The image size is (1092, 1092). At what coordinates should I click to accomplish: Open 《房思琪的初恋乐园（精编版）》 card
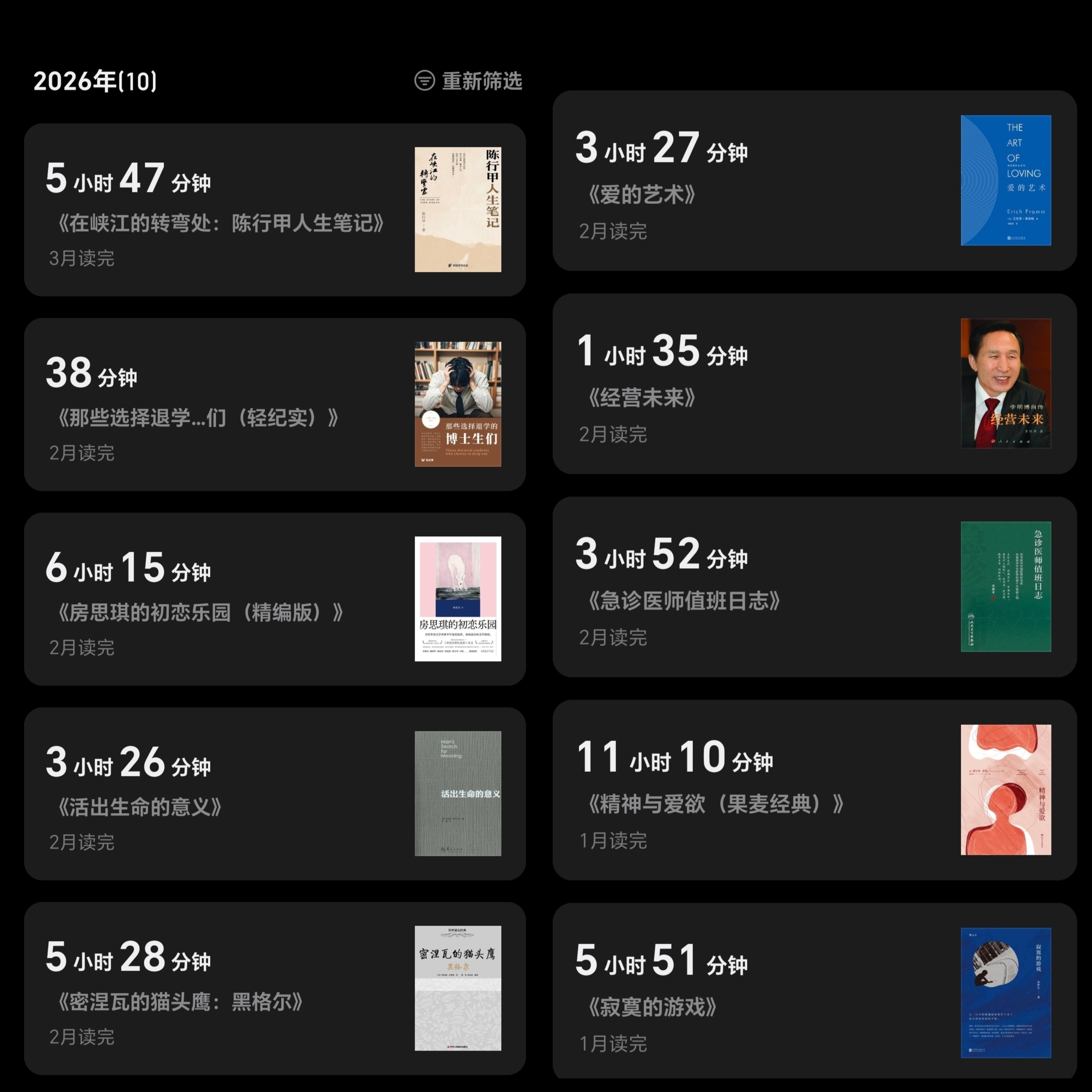click(275, 599)
